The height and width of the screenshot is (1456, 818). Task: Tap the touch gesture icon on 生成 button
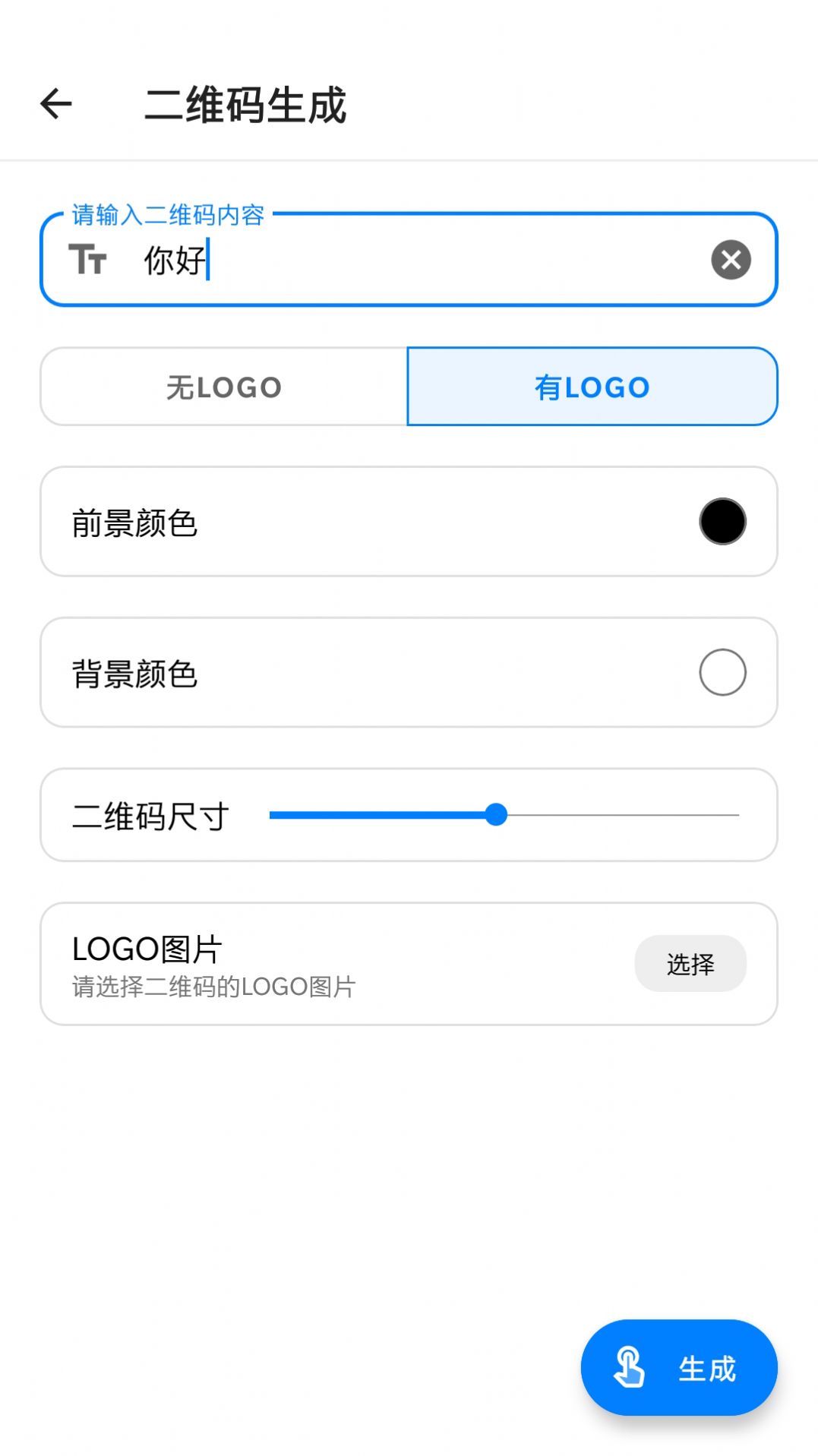(629, 1367)
